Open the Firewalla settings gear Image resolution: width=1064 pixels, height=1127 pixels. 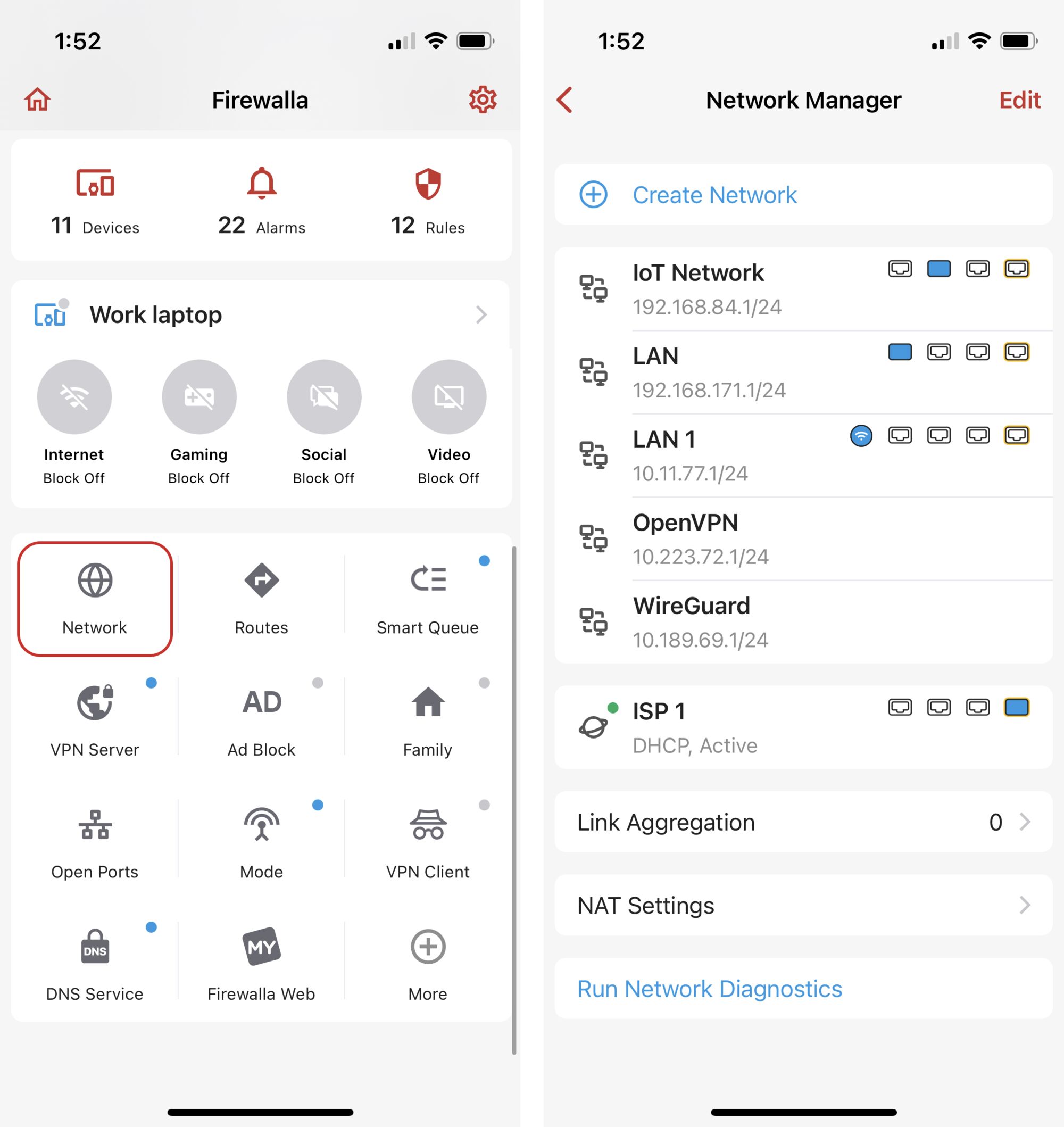482,100
